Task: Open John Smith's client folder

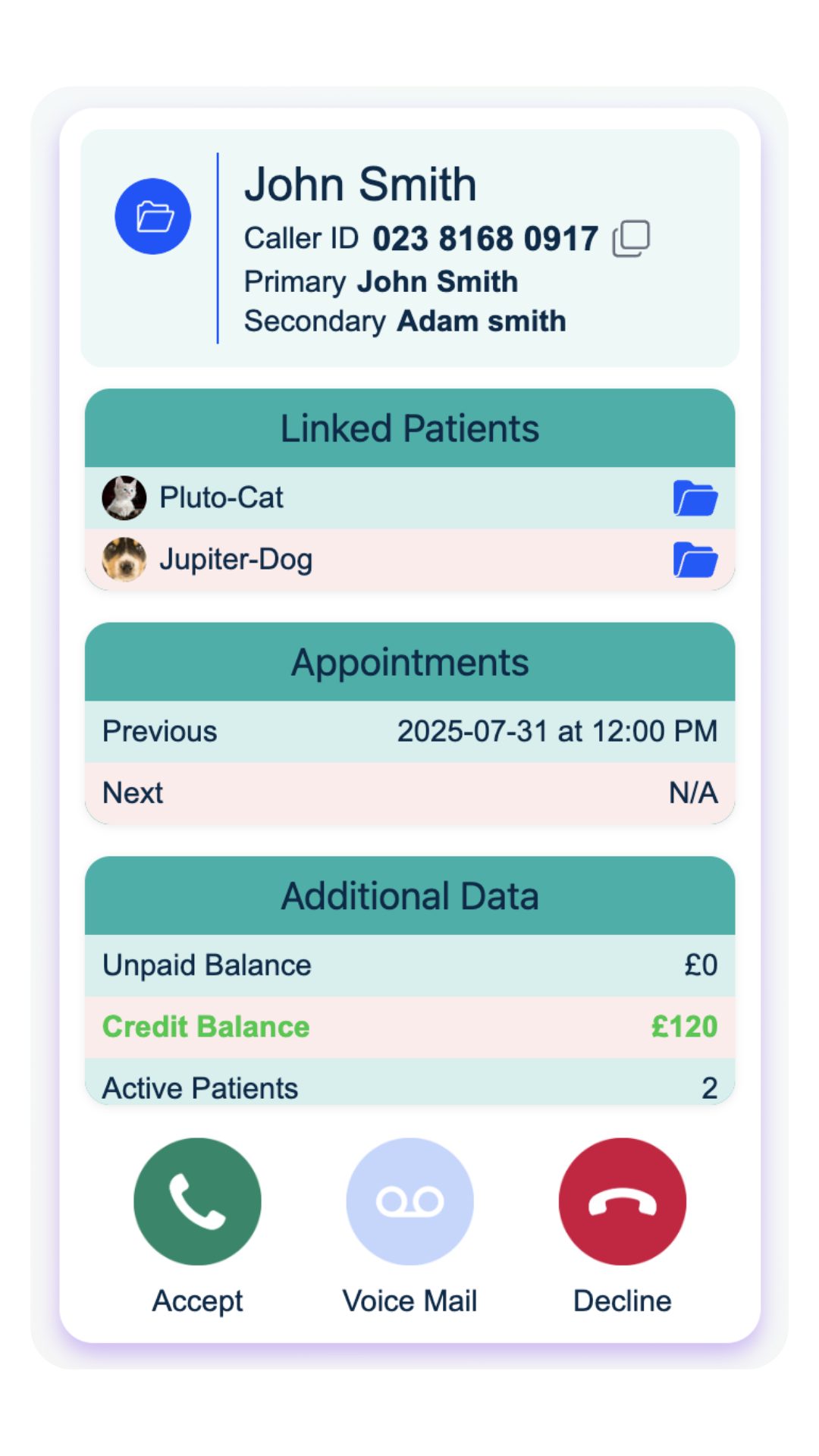Action: [x=152, y=217]
